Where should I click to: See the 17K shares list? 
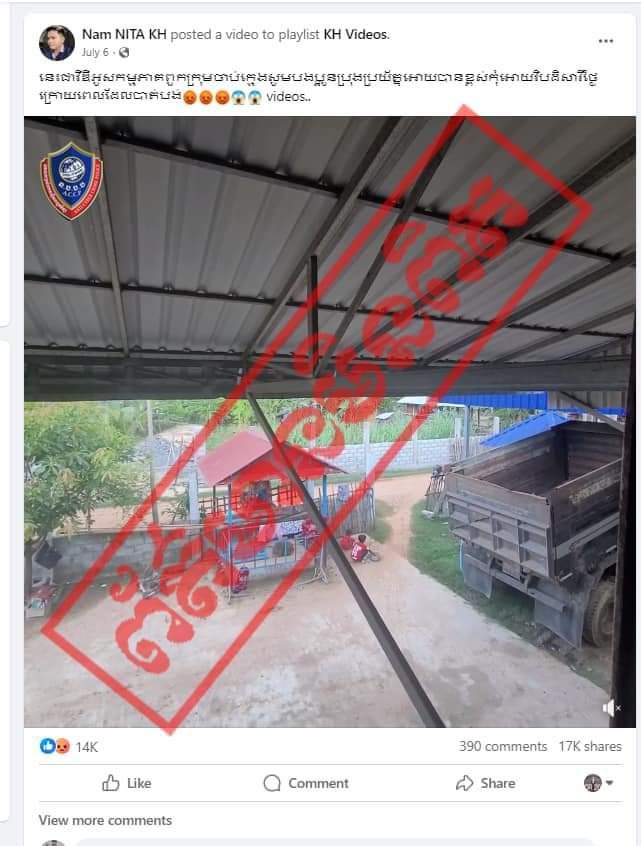pyautogui.click(x=589, y=746)
